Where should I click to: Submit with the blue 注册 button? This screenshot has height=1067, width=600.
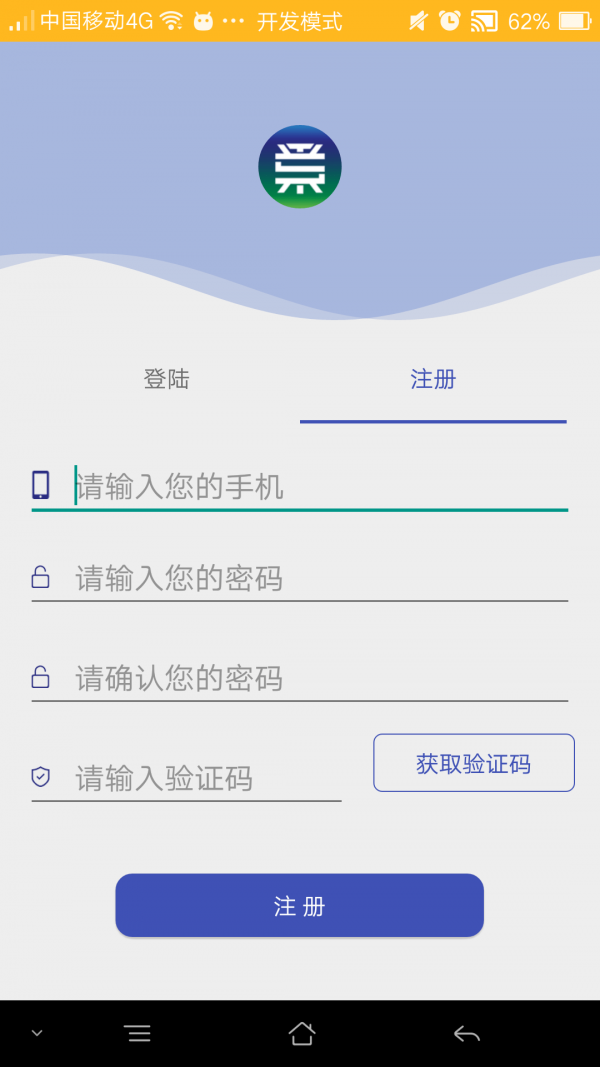point(299,906)
